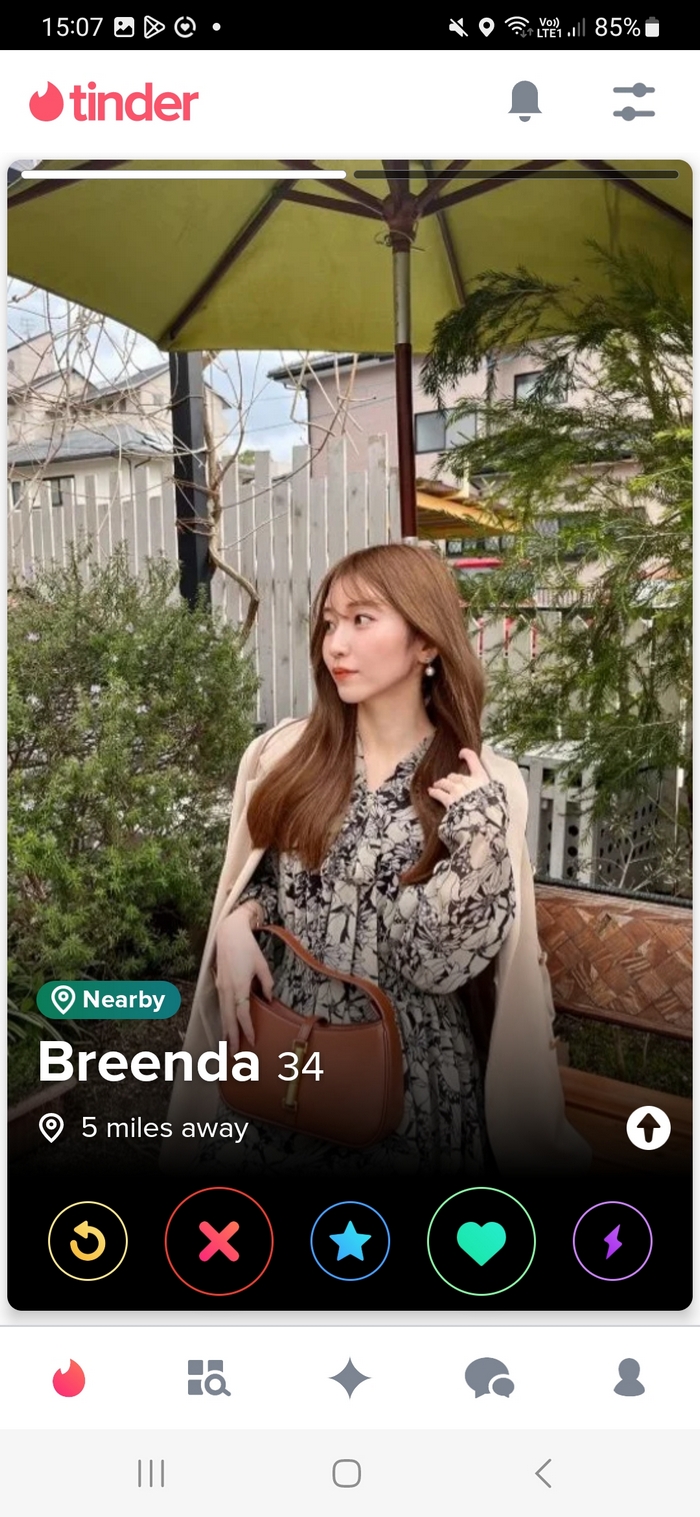The height and width of the screenshot is (1517, 700).
Task: Open the notifications bell
Action: [x=525, y=101]
